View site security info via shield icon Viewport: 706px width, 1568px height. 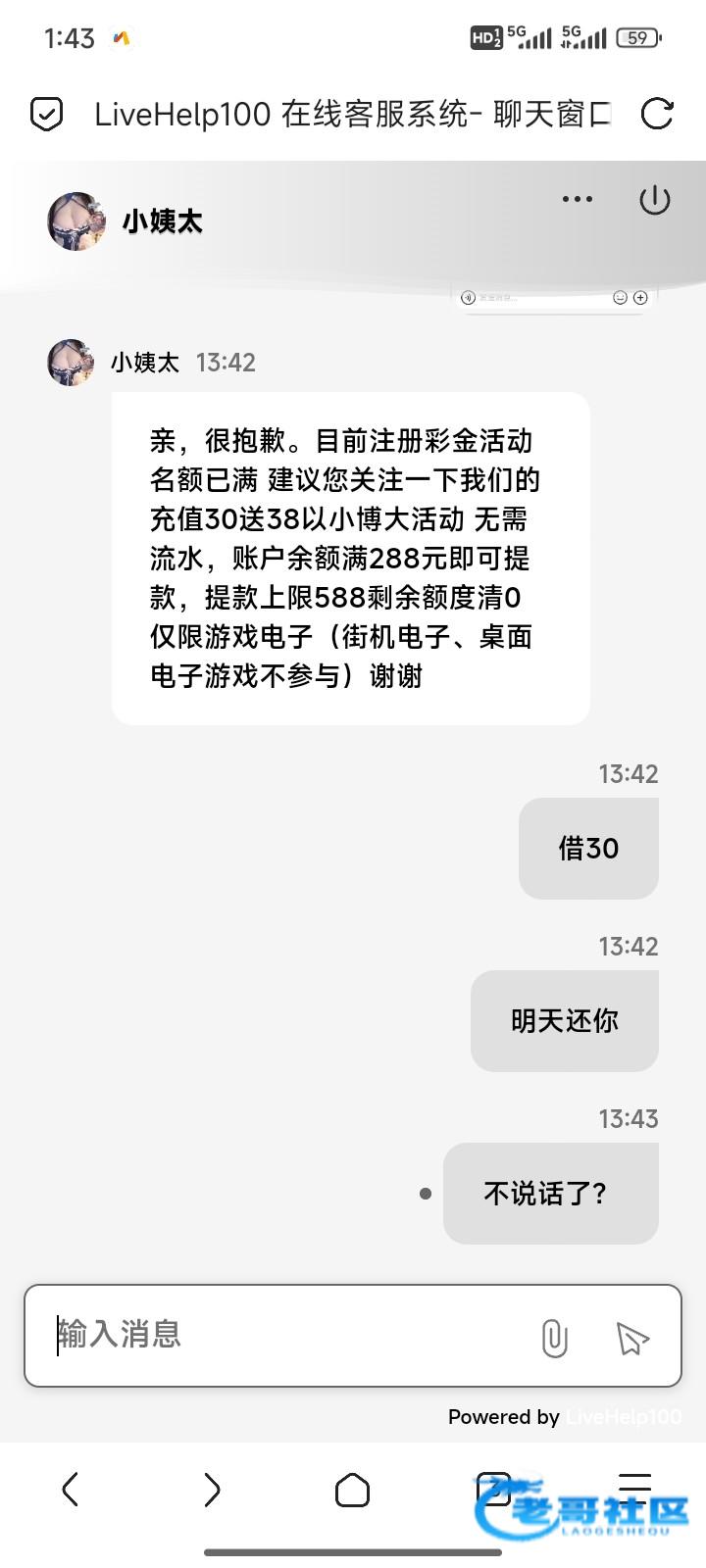click(x=47, y=114)
